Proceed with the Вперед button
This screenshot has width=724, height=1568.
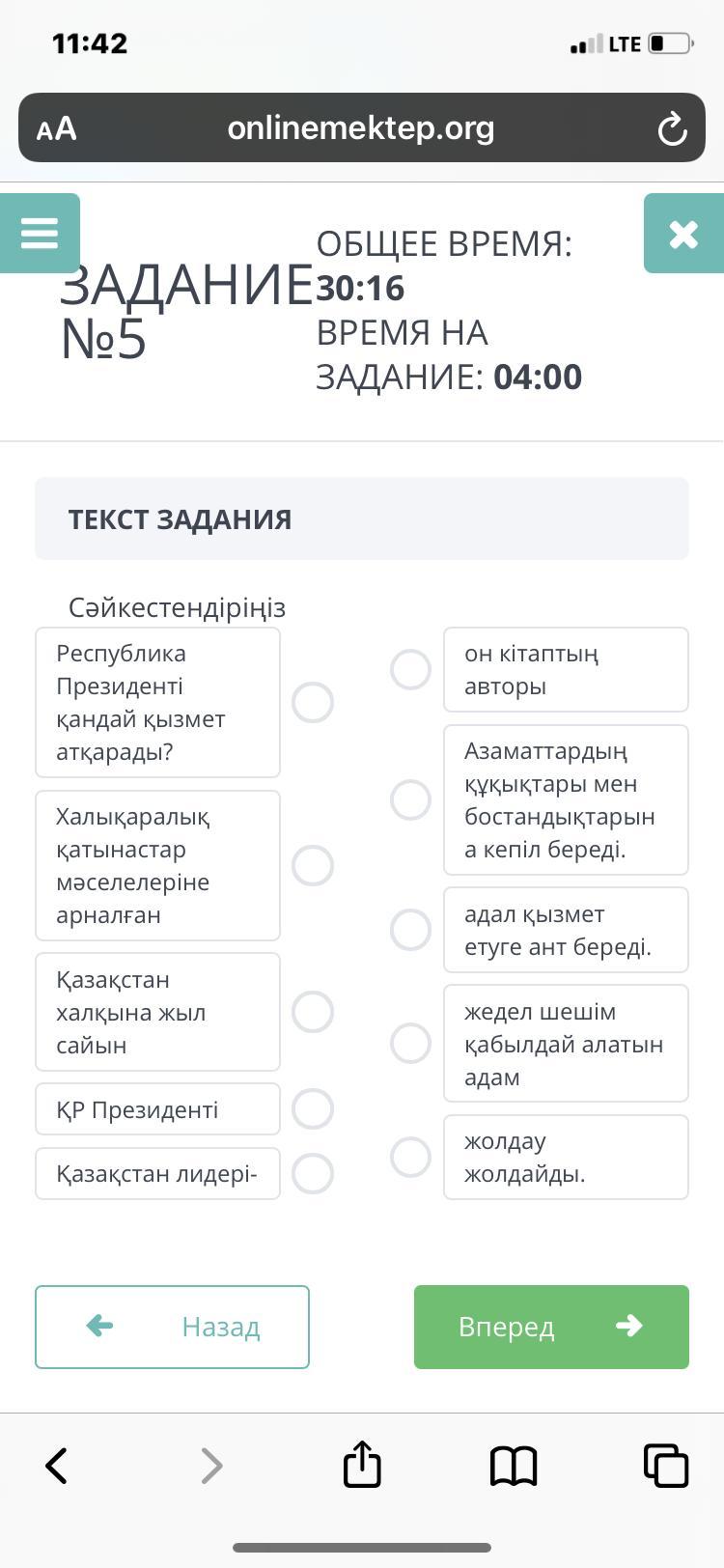coord(551,1327)
